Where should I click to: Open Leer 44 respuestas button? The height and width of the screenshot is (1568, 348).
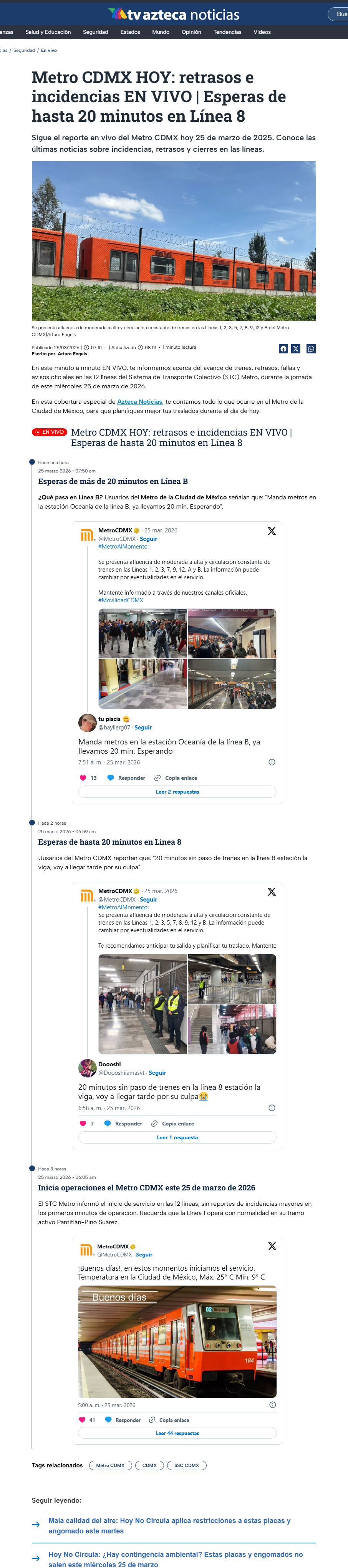177,1434
